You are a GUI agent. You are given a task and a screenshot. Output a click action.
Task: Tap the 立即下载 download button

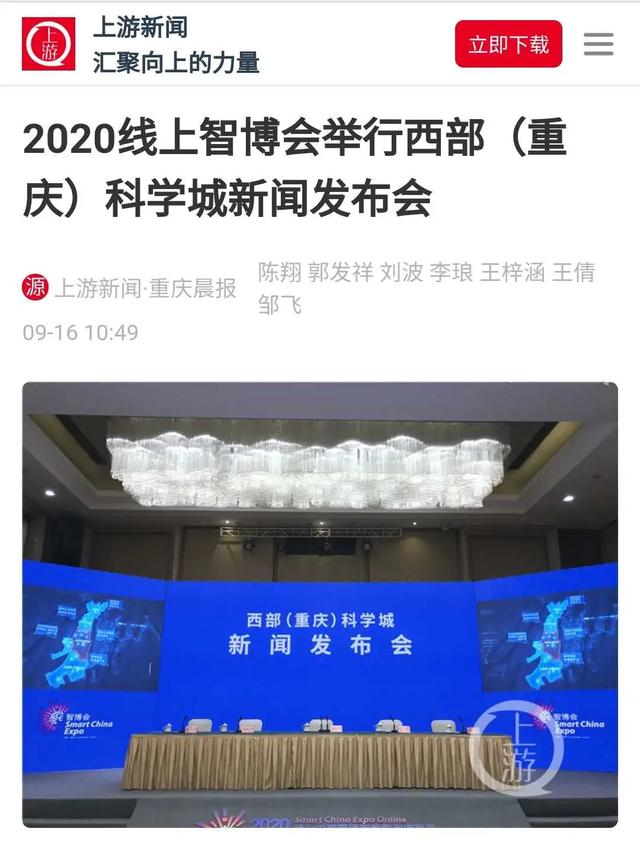(x=508, y=44)
